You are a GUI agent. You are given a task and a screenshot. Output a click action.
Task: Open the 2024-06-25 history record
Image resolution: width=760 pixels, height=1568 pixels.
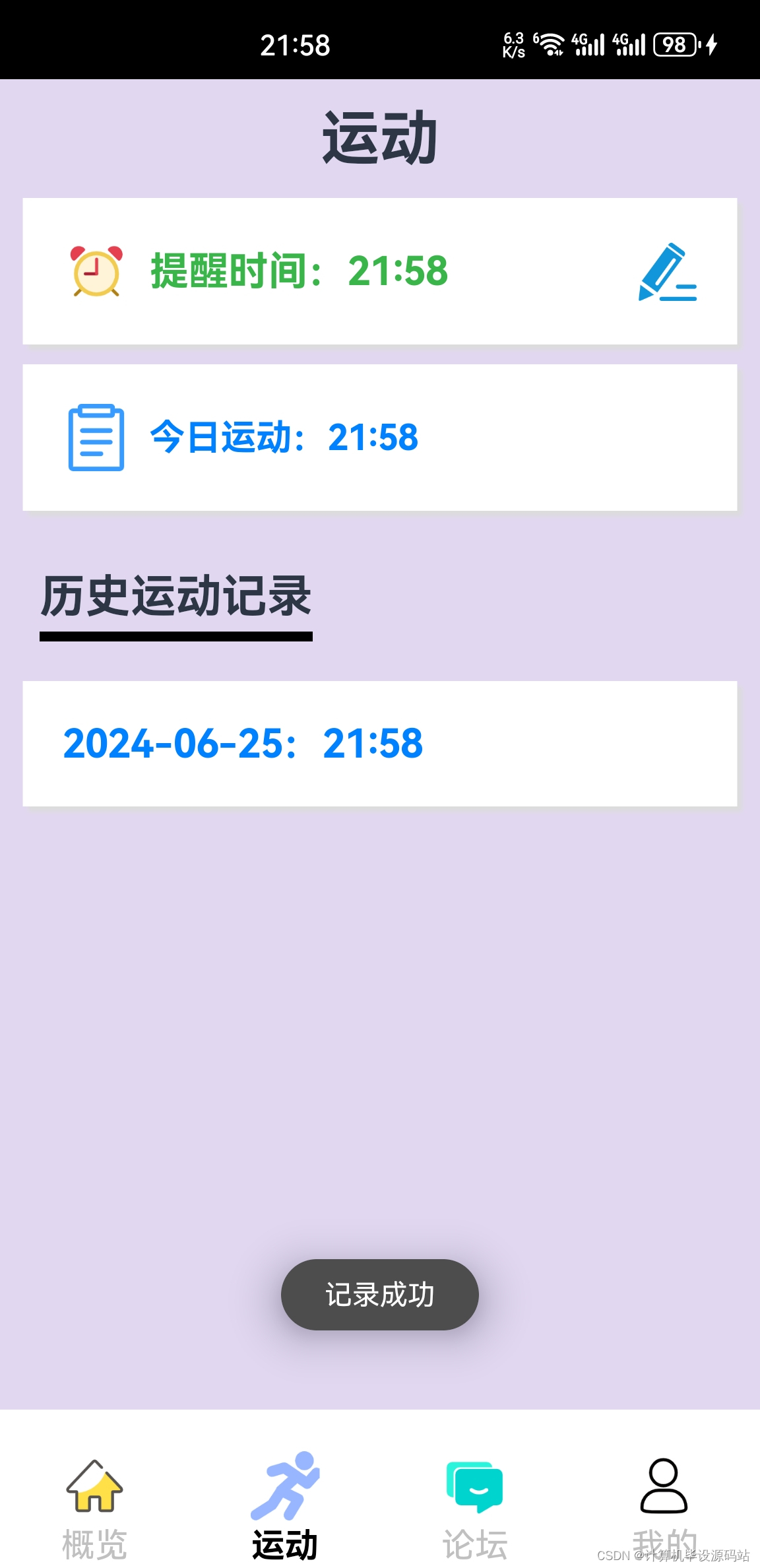(x=380, y=744)
